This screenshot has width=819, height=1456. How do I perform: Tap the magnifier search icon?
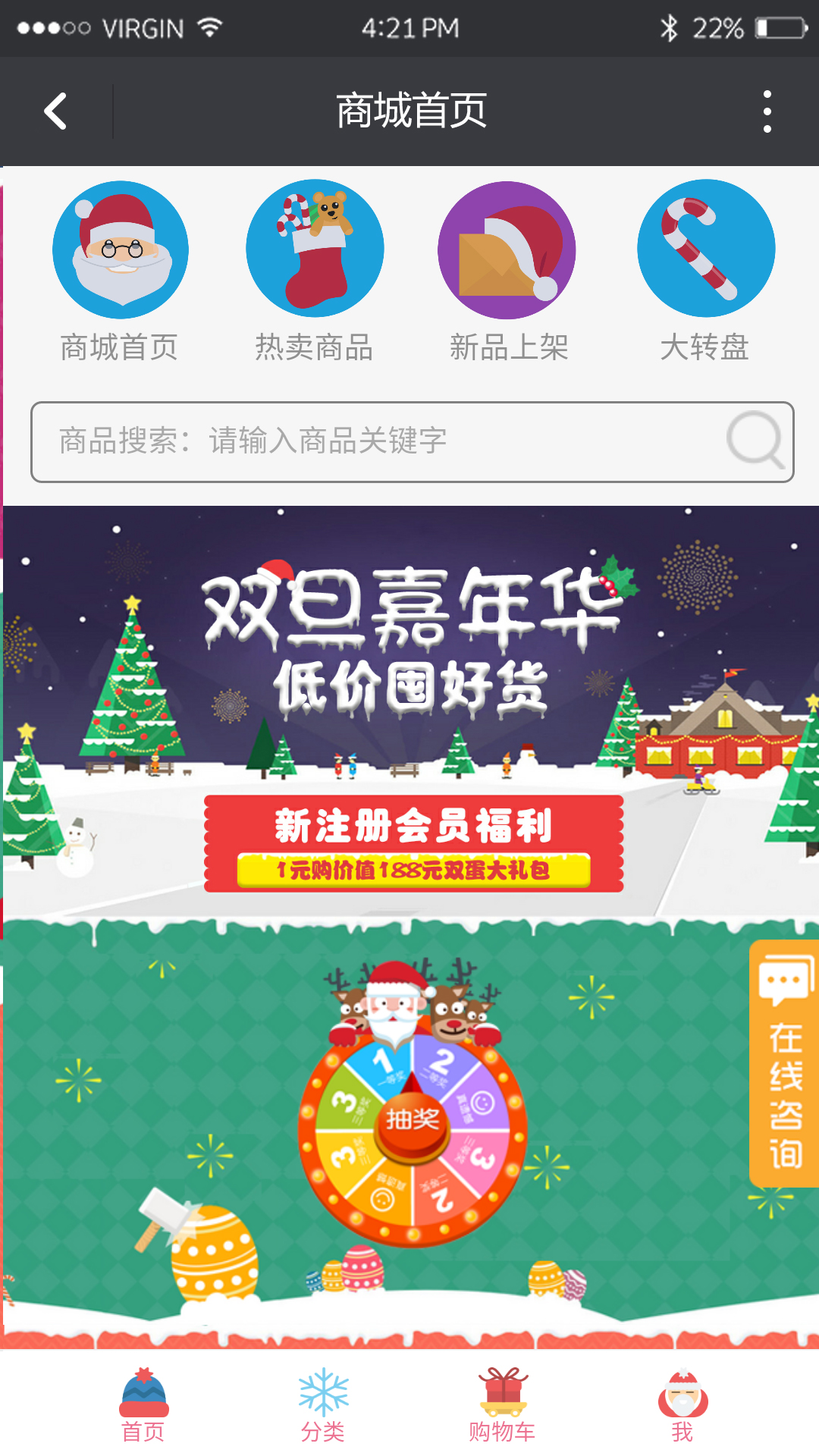(755, 441)
